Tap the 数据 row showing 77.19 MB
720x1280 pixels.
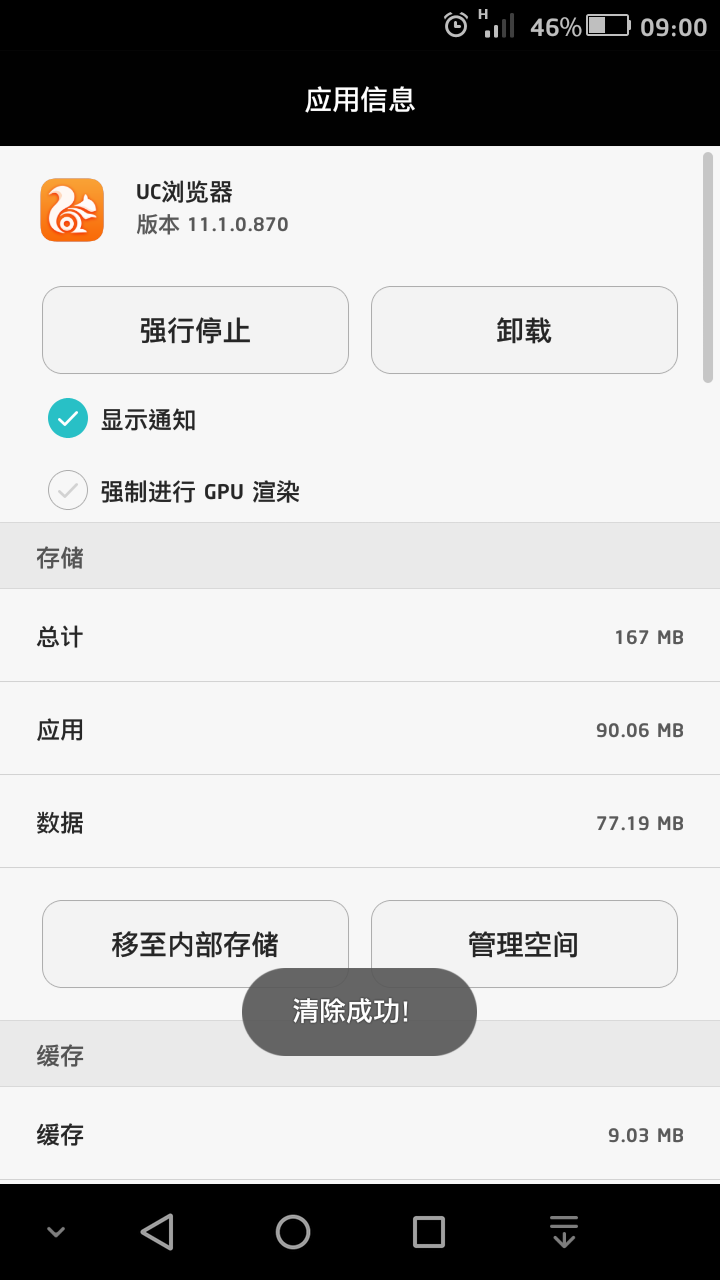(360, 822)
